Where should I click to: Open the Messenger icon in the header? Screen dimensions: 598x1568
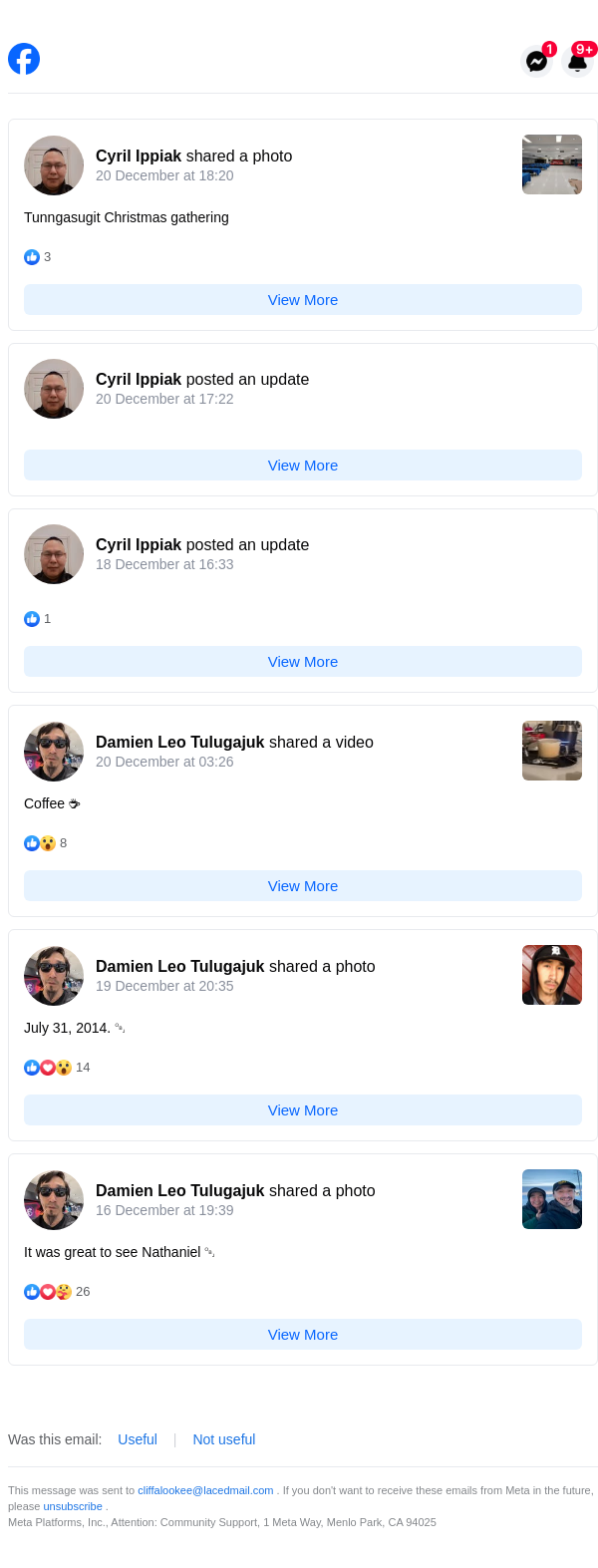[x=536, y=62]
